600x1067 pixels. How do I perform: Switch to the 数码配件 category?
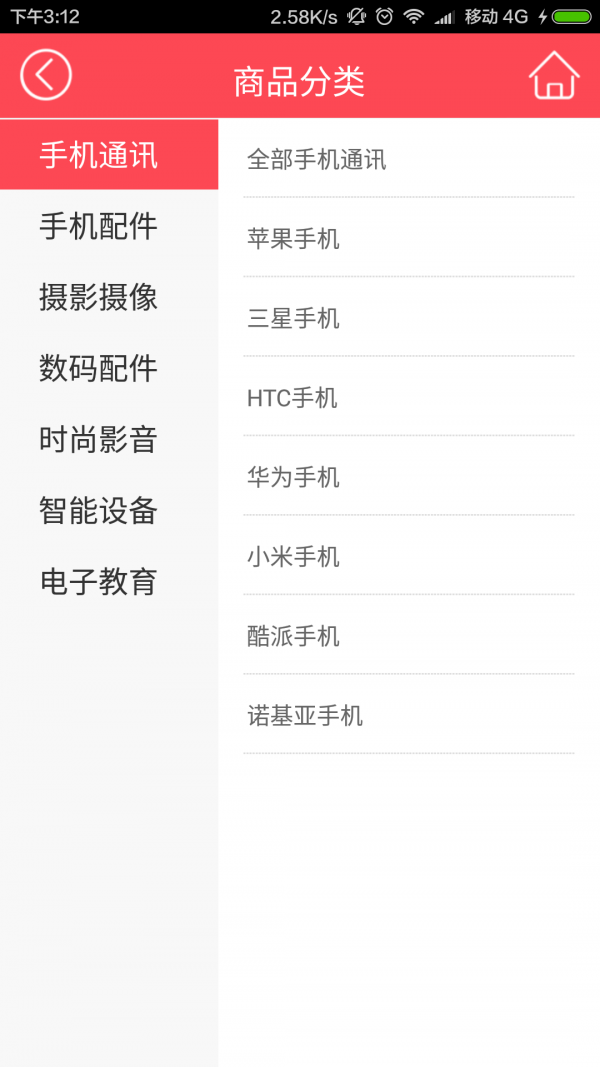pyautogui.click(x=99, y=368)
